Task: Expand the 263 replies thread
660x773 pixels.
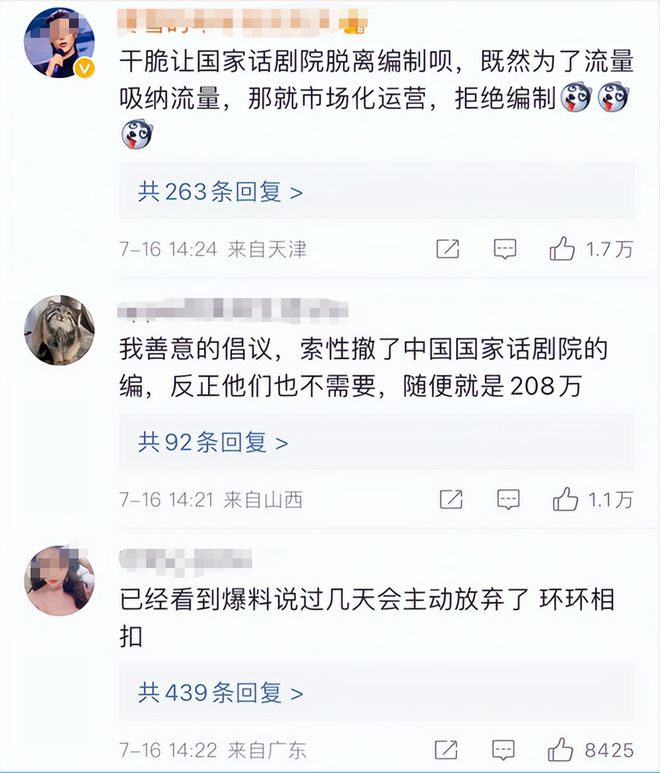Action: [x=220, y=192]
